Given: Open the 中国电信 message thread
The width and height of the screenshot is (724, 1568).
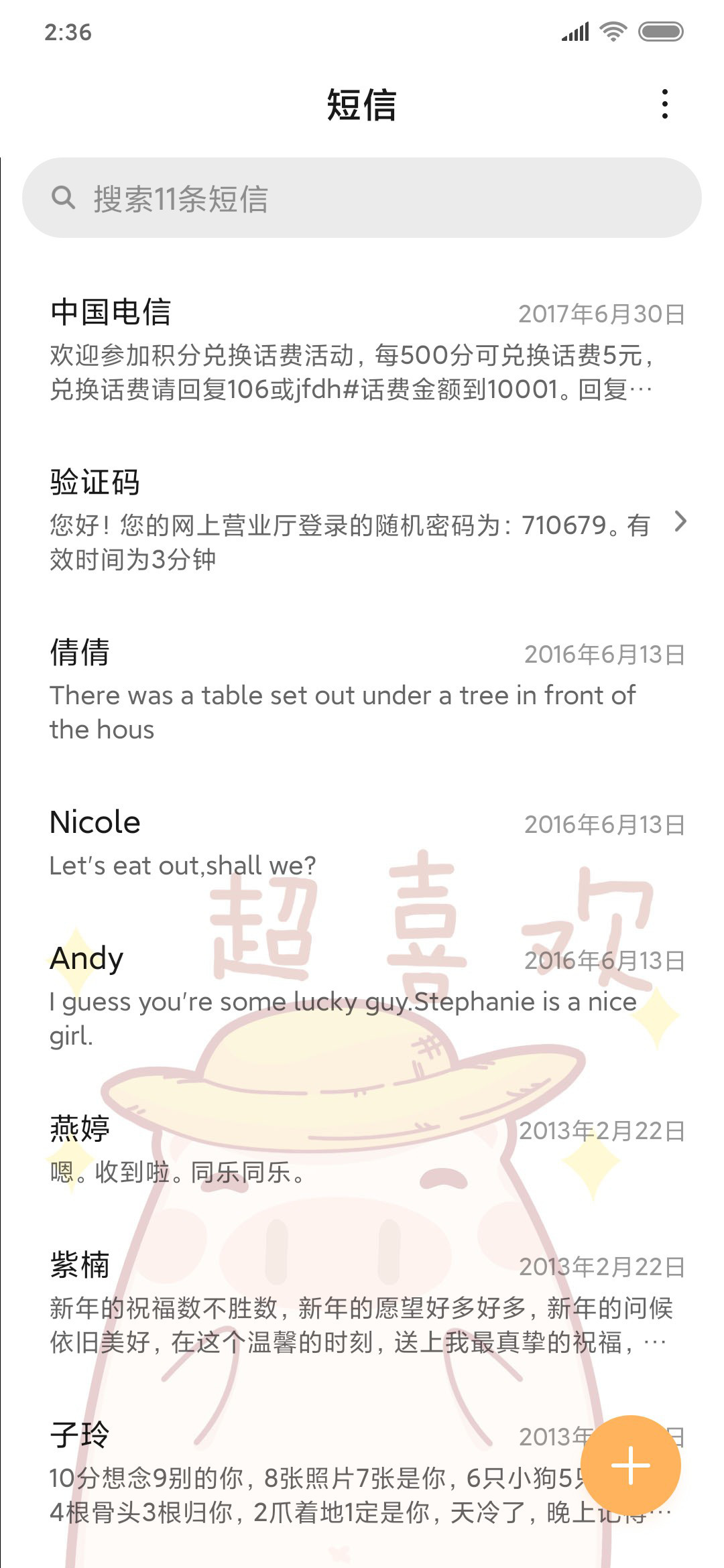Looking at the screenshot, I should coord(362,350).
